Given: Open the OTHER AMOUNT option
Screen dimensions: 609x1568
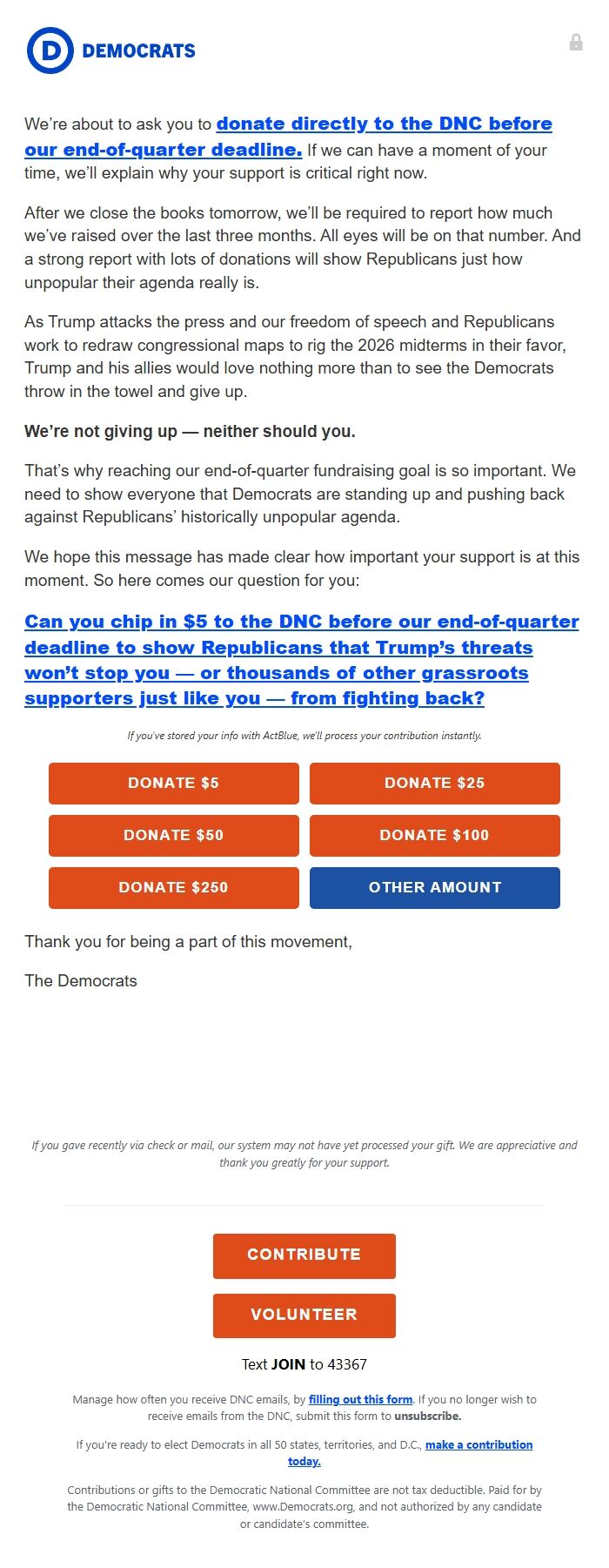Looking at the screenshot, I should pos(435,887).
